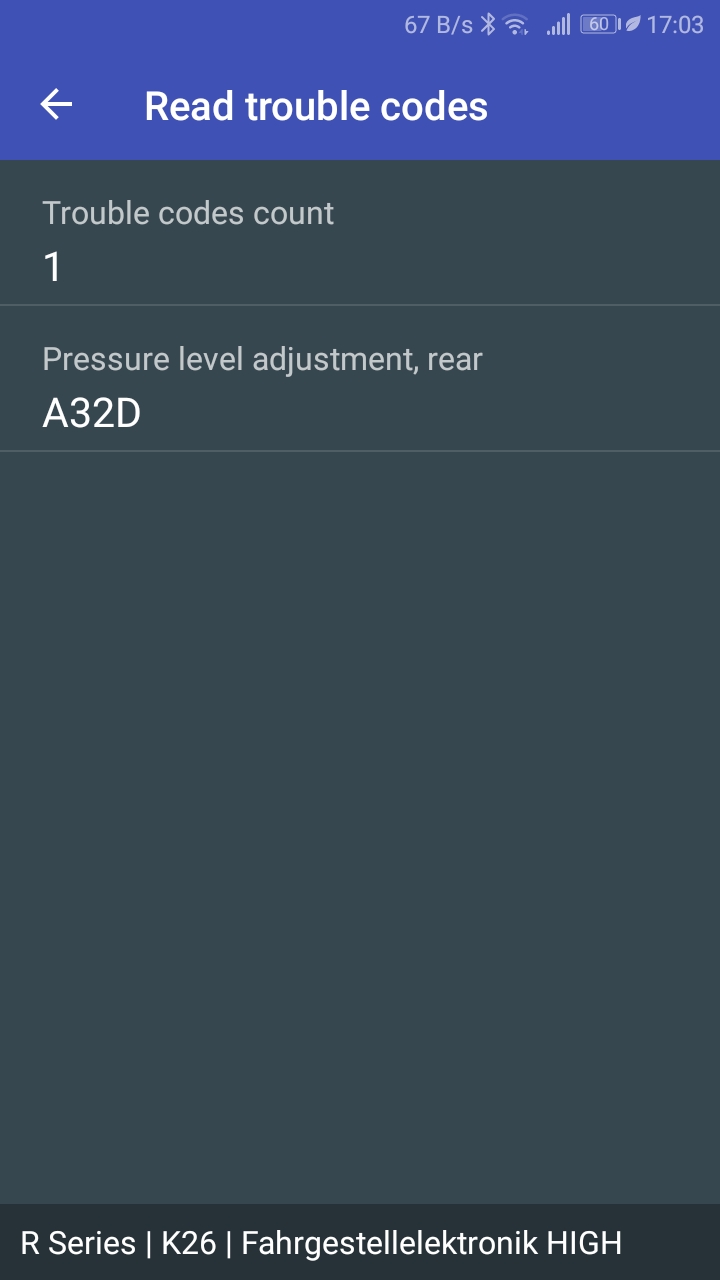Go back from Read trouble codes
The height and width of the screenshot is (1280, 720).
coord(56,105)
